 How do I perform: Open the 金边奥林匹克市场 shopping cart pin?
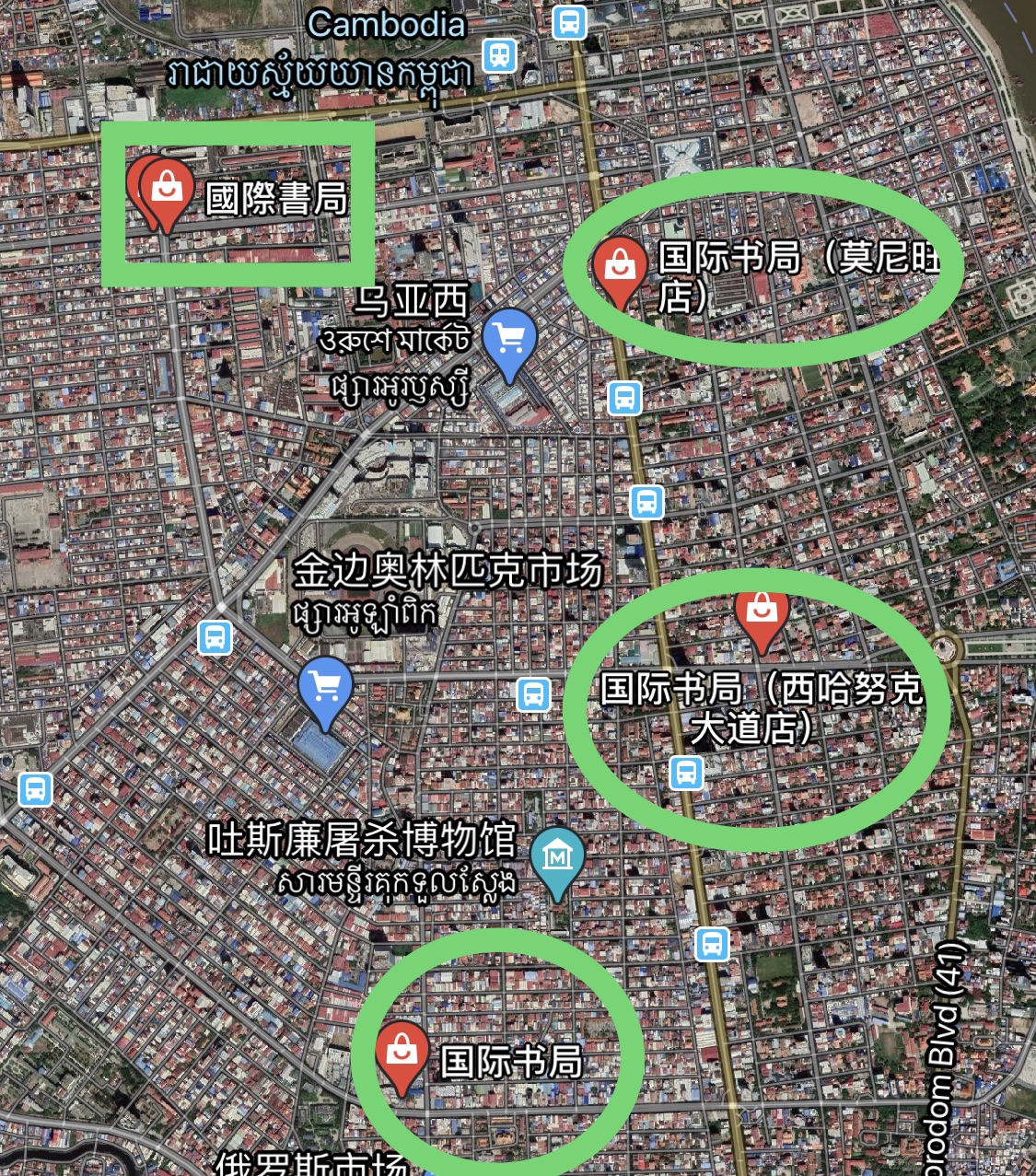(325, 687)
